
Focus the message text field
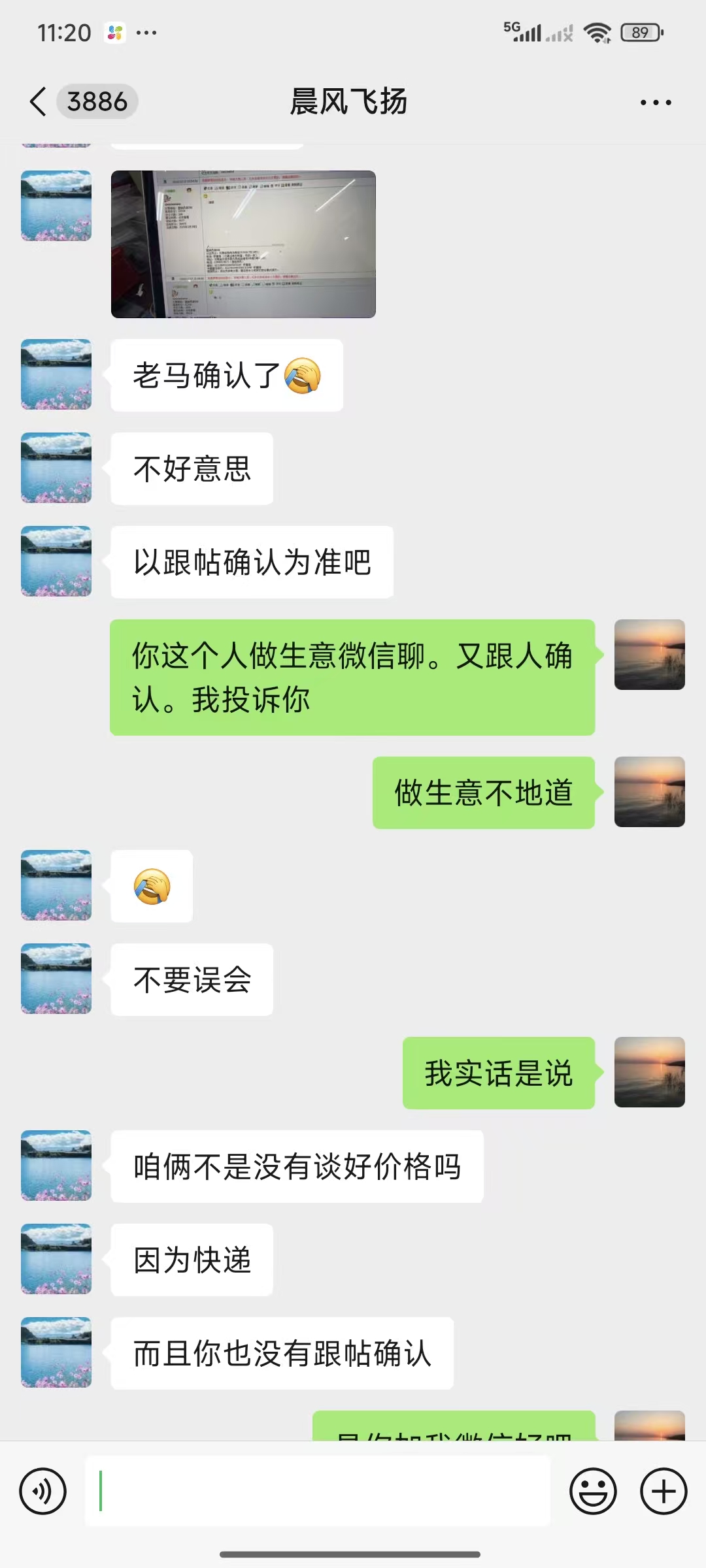click(318, 1492)
